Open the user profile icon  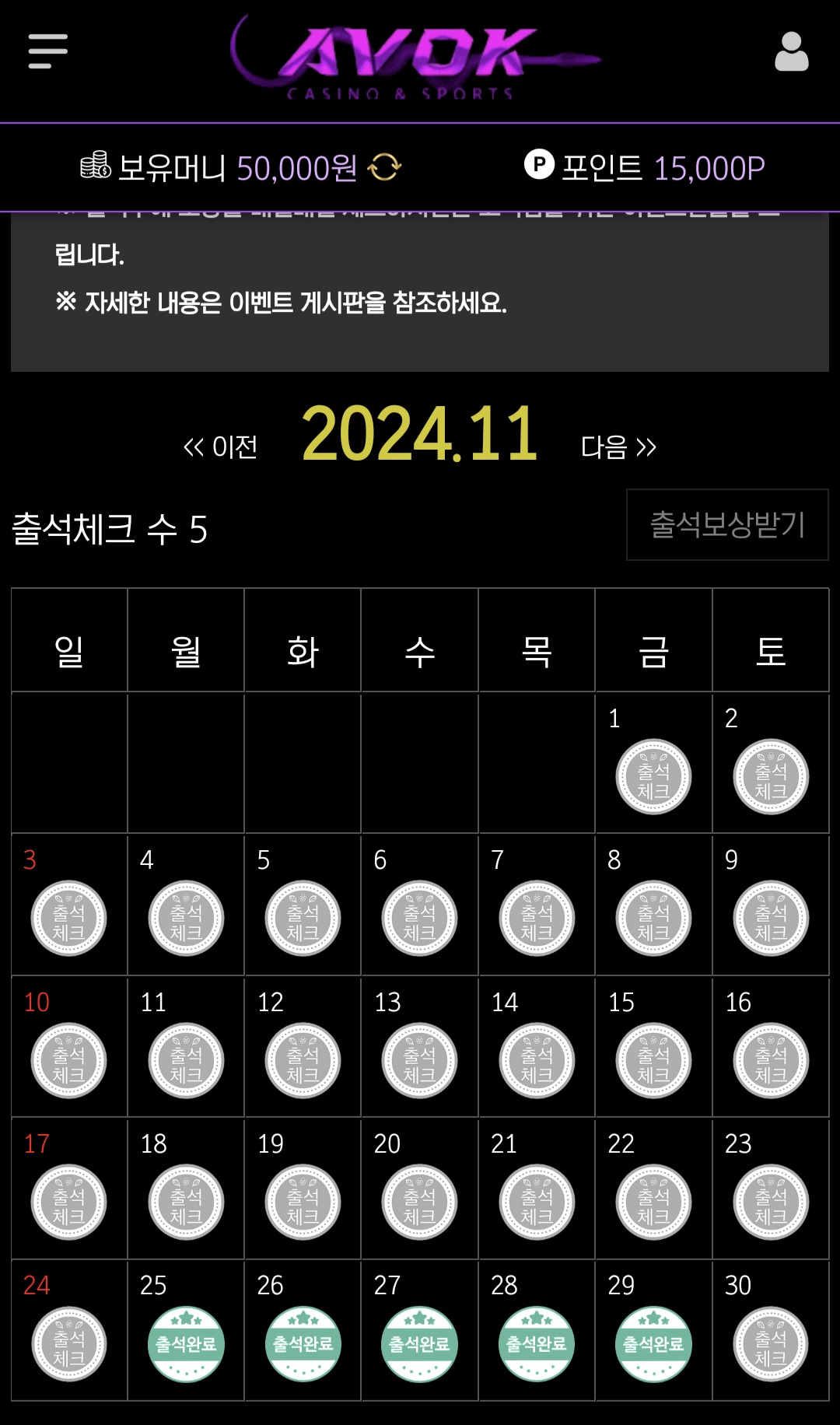click(x=791, y=51)
